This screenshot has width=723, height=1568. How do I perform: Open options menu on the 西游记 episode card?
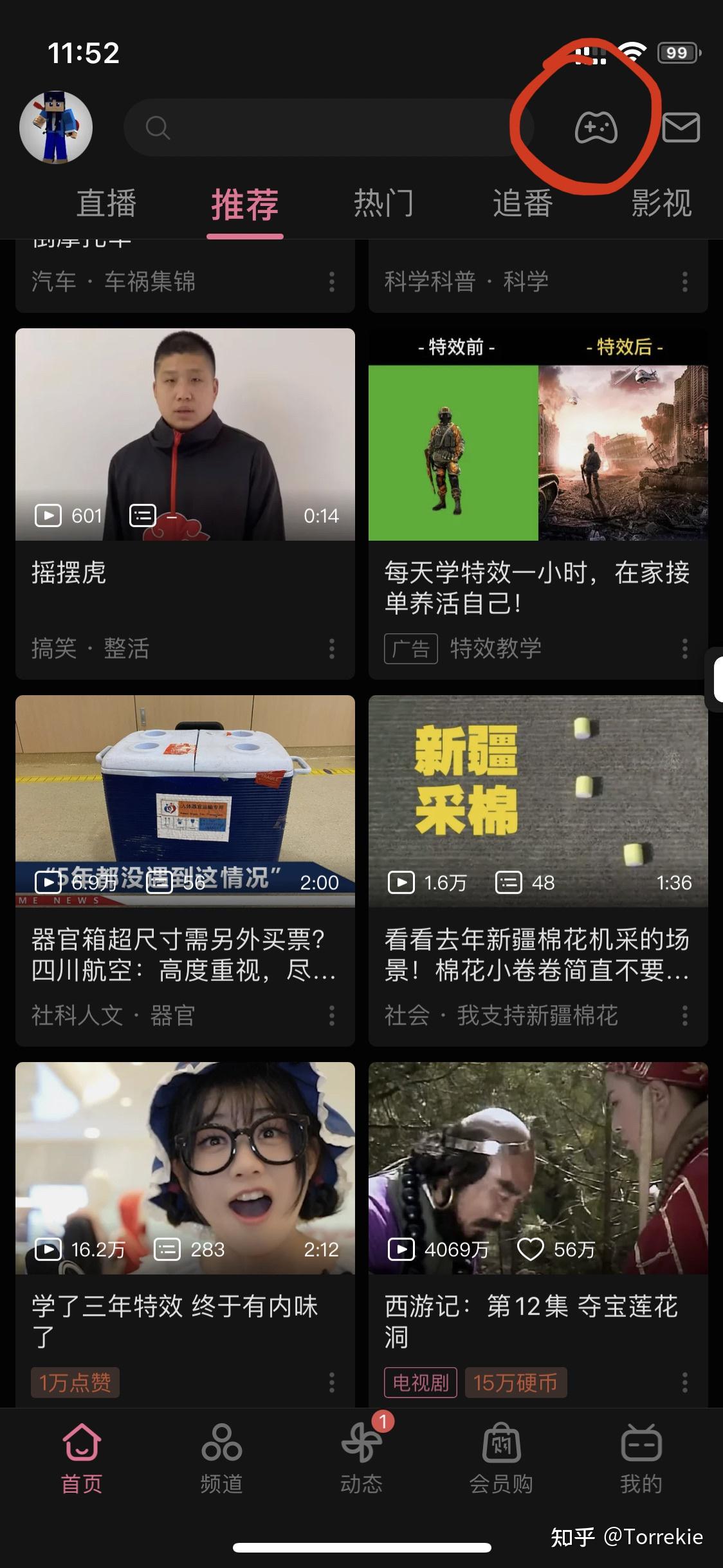pyautogui.click(x=686, y=1382)
